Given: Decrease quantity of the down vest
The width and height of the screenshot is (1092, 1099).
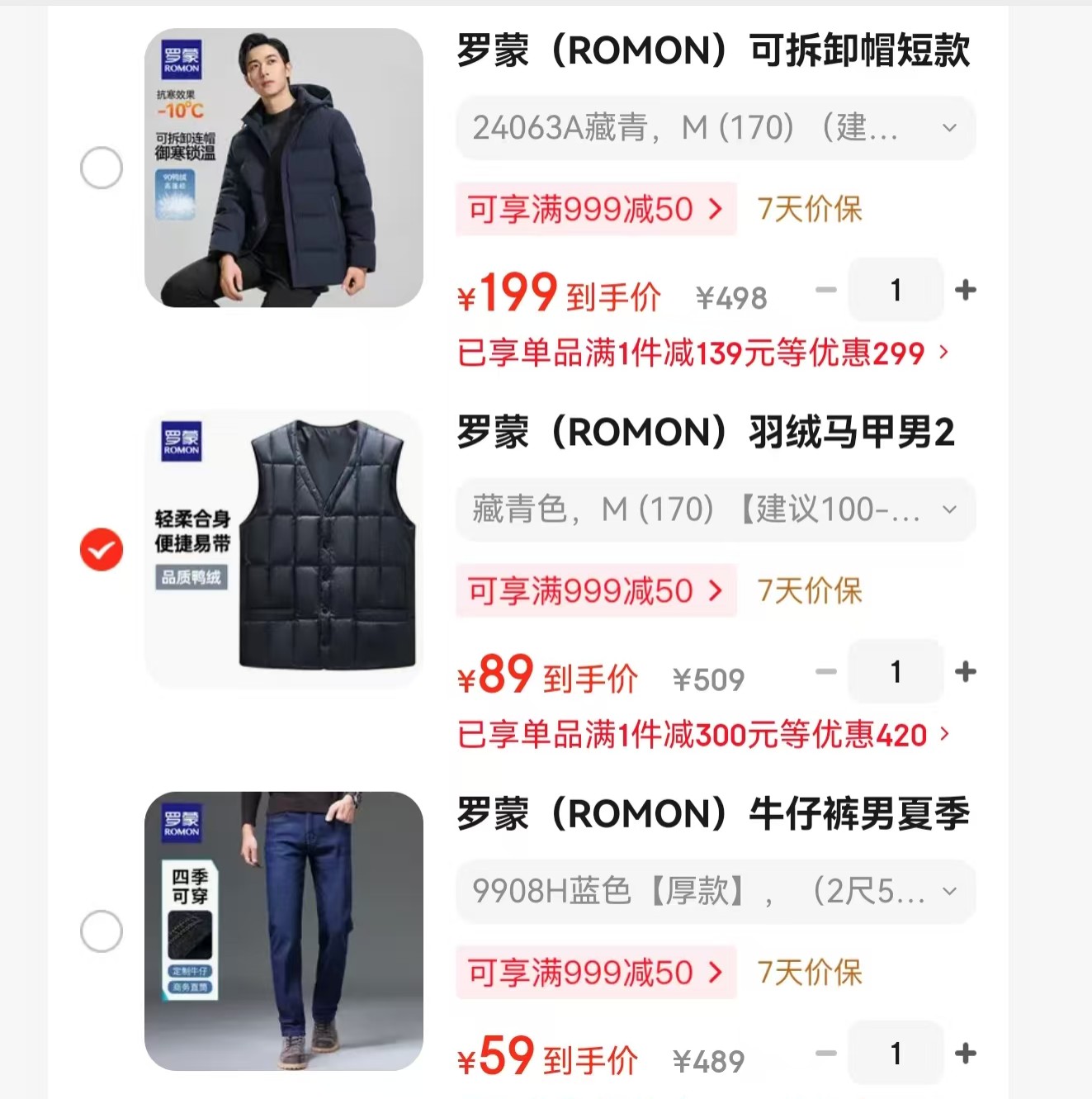Looking at the screenshot, I should pyautogui.click(x=825, y=671).
